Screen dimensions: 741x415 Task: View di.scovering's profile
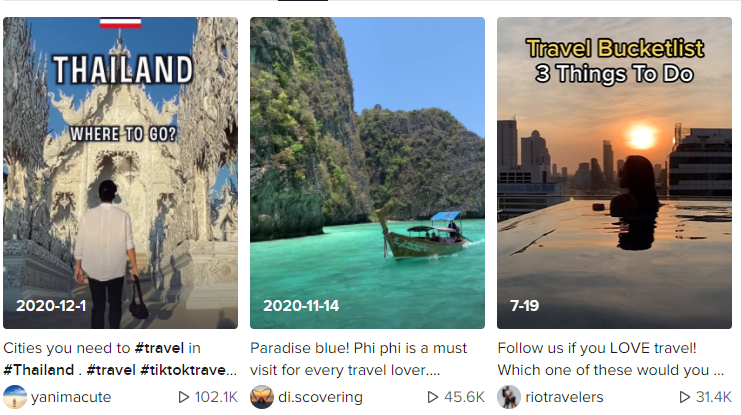point(318,397)
